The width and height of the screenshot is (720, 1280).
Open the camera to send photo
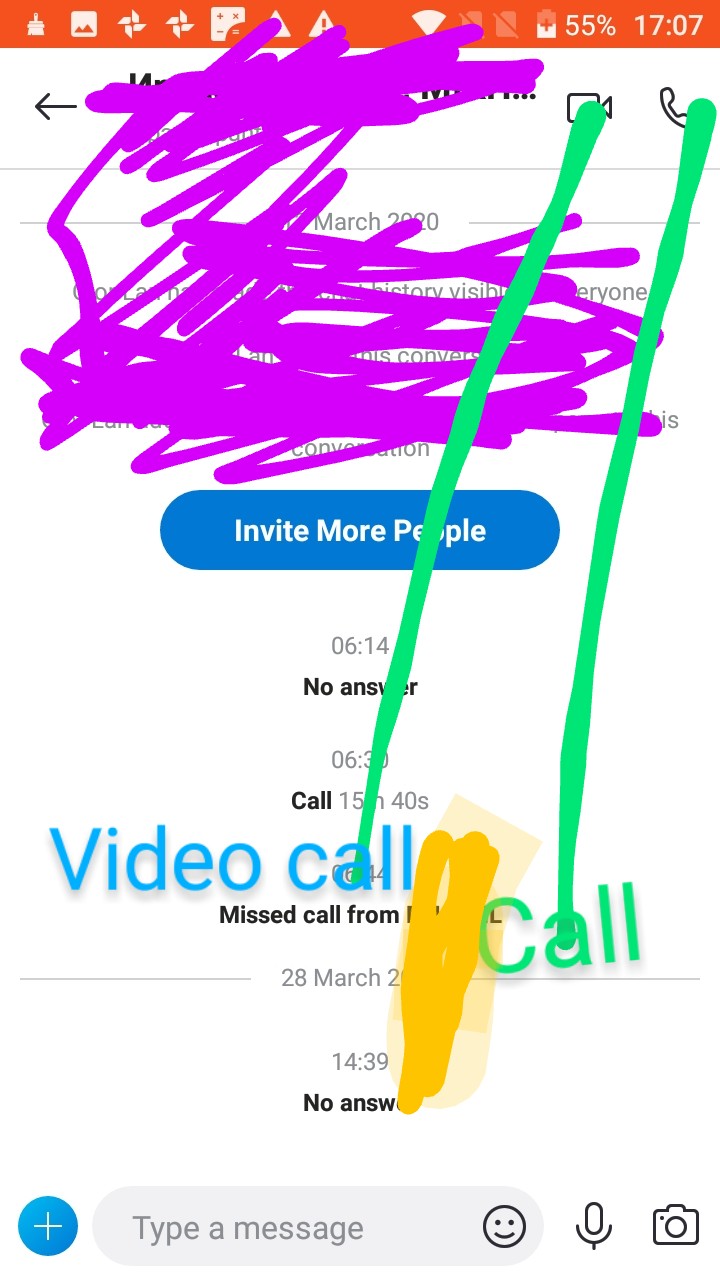click(675, 1226)
